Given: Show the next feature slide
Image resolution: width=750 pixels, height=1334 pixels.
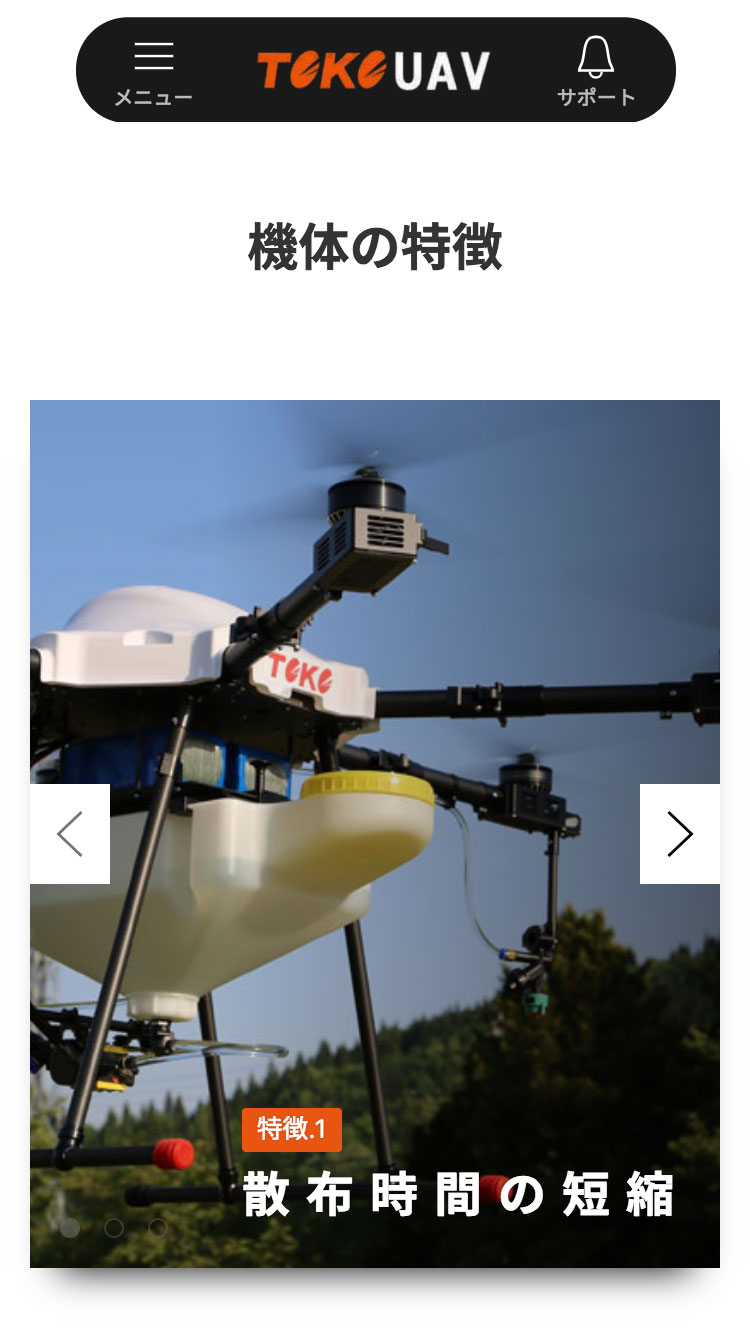Looking at the screenshot, I should [679, 834].
